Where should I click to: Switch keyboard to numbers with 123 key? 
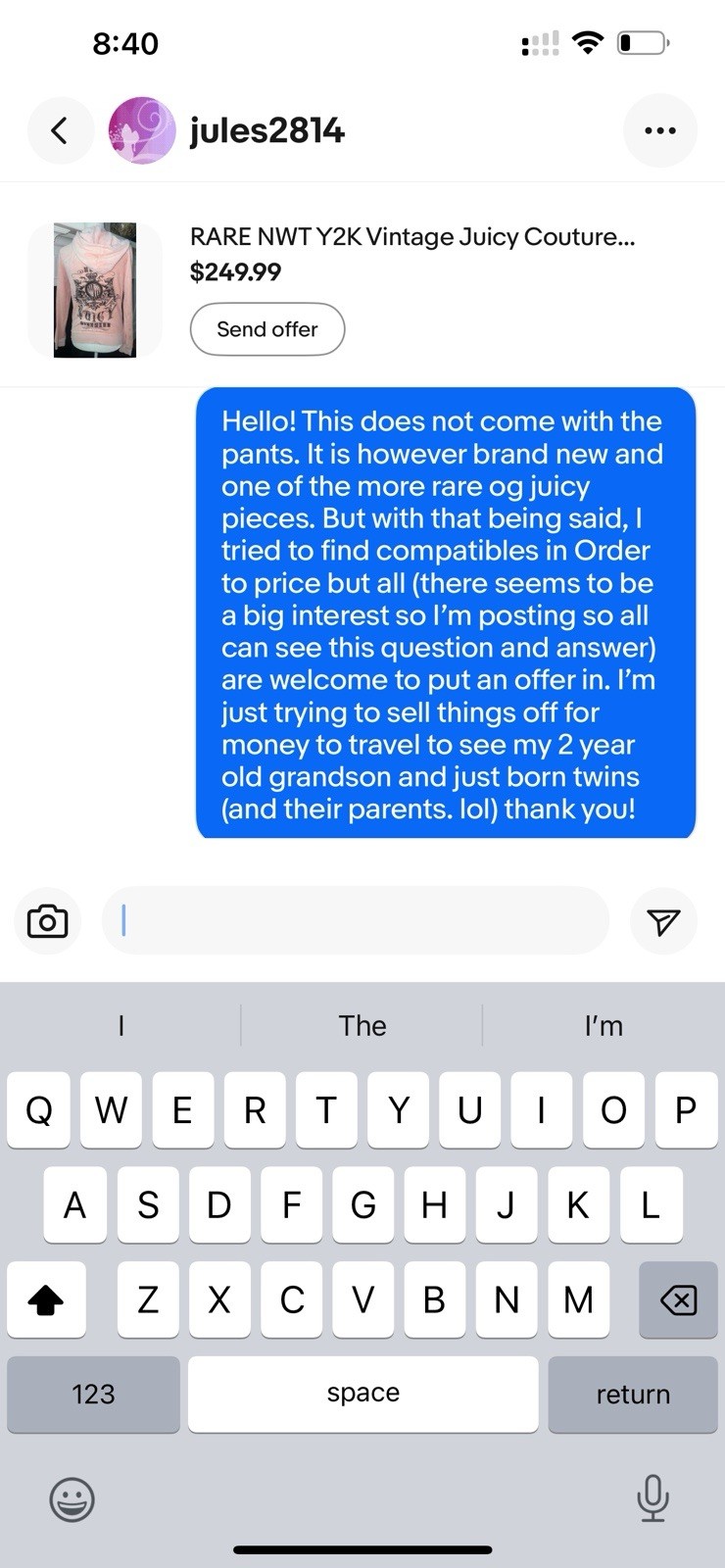click(x=93, y=1394)
